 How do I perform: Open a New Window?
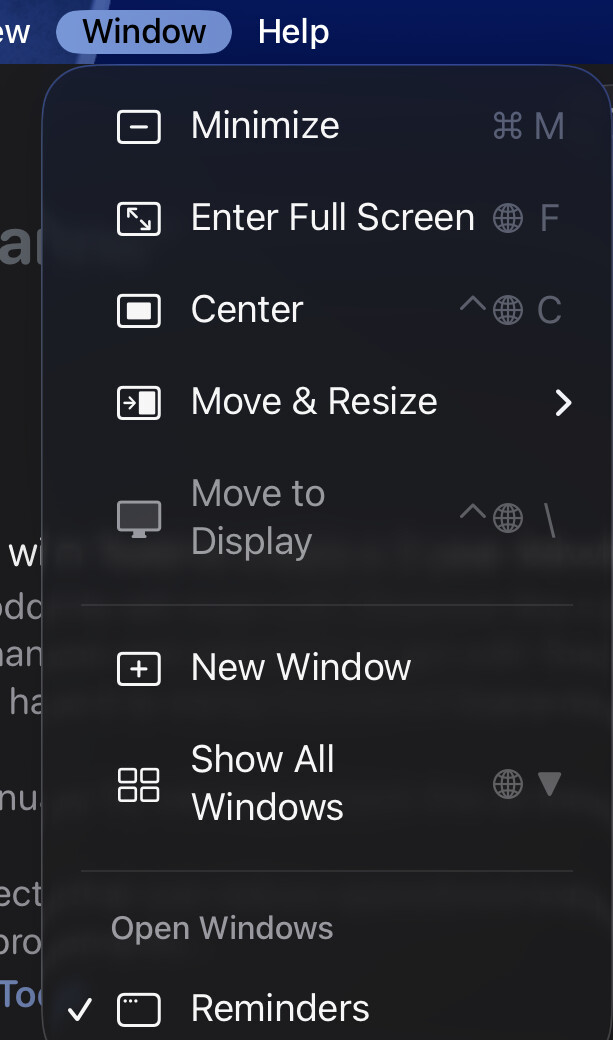click(x=300, y=668)
